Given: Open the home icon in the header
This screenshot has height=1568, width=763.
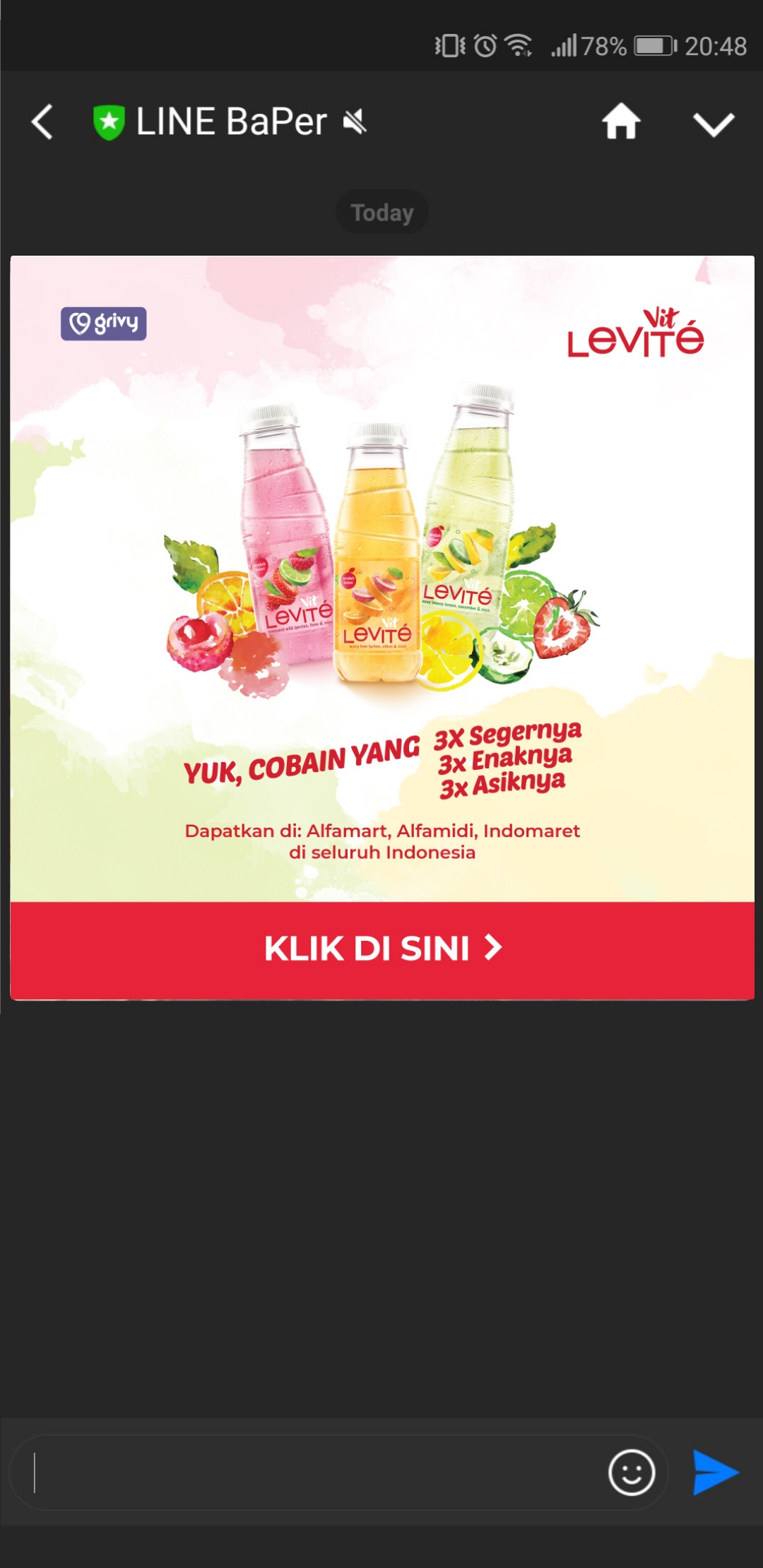Looking at the screenshot, I should point(621,121).
